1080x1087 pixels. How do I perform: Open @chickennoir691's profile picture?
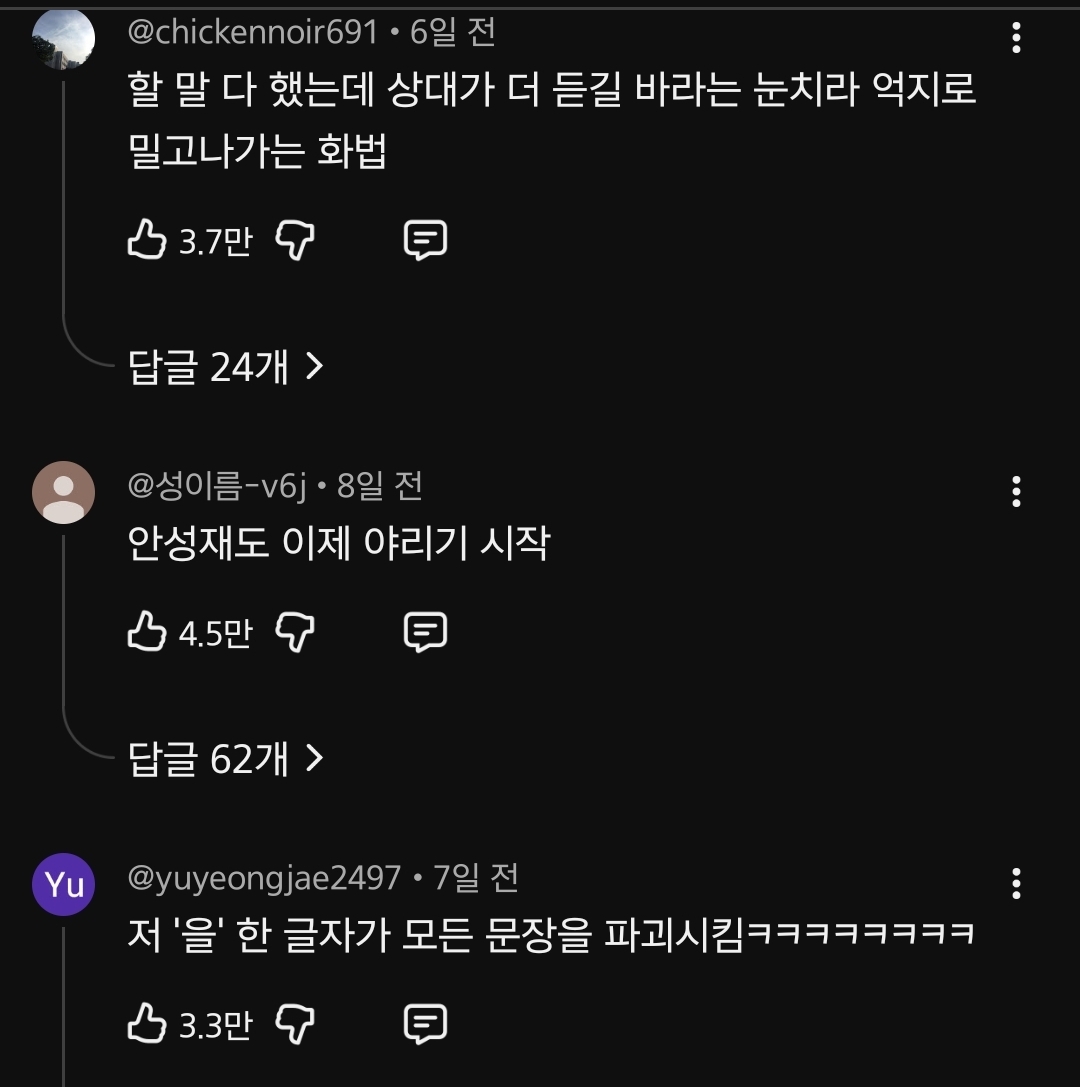tap(63, 38)
